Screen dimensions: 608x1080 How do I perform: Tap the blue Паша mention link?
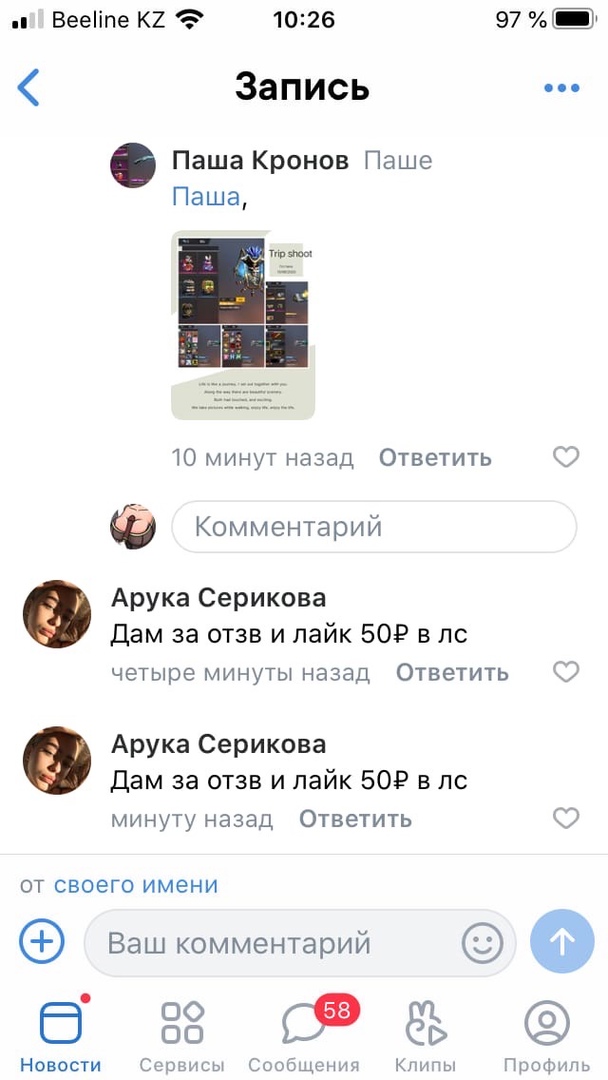point(206,197)
